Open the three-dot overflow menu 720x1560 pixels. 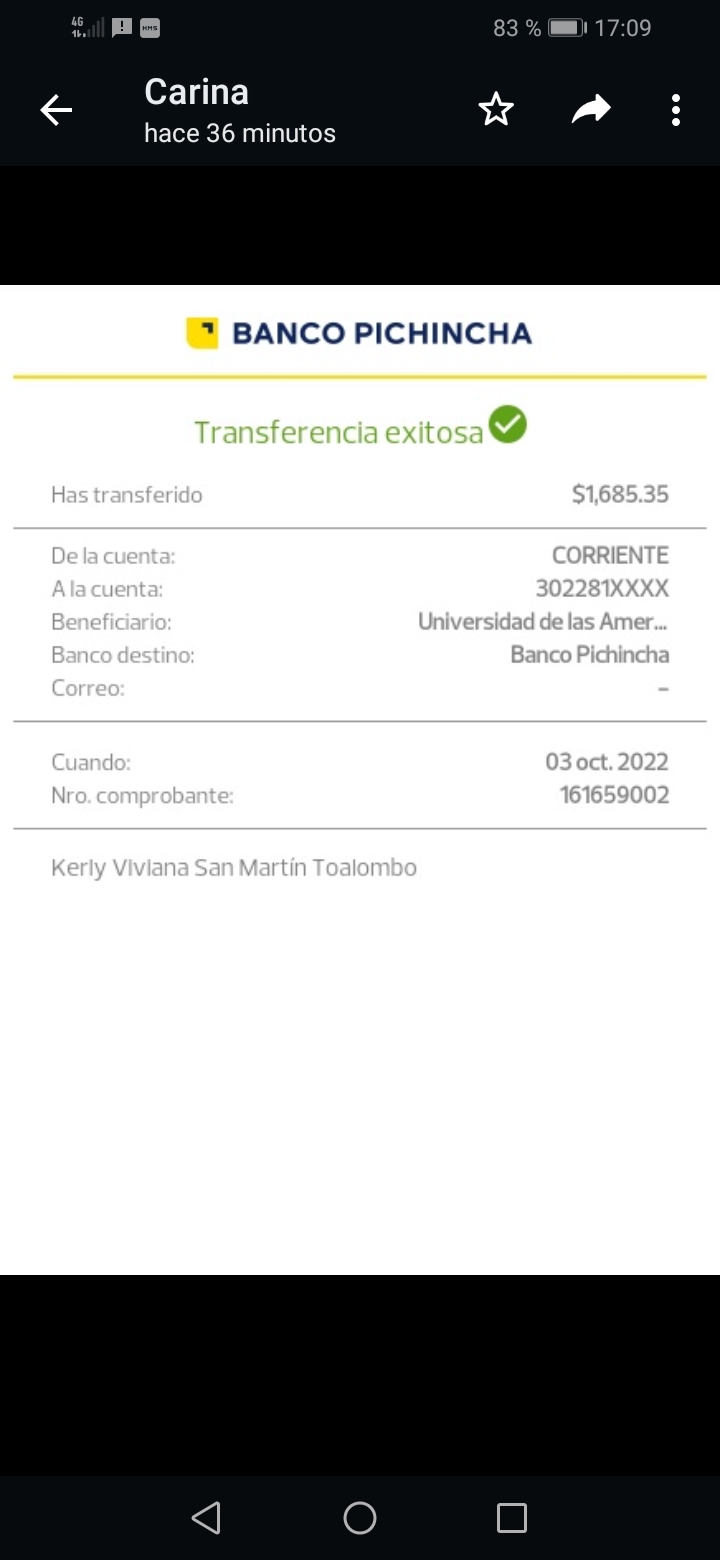(676, 110)
